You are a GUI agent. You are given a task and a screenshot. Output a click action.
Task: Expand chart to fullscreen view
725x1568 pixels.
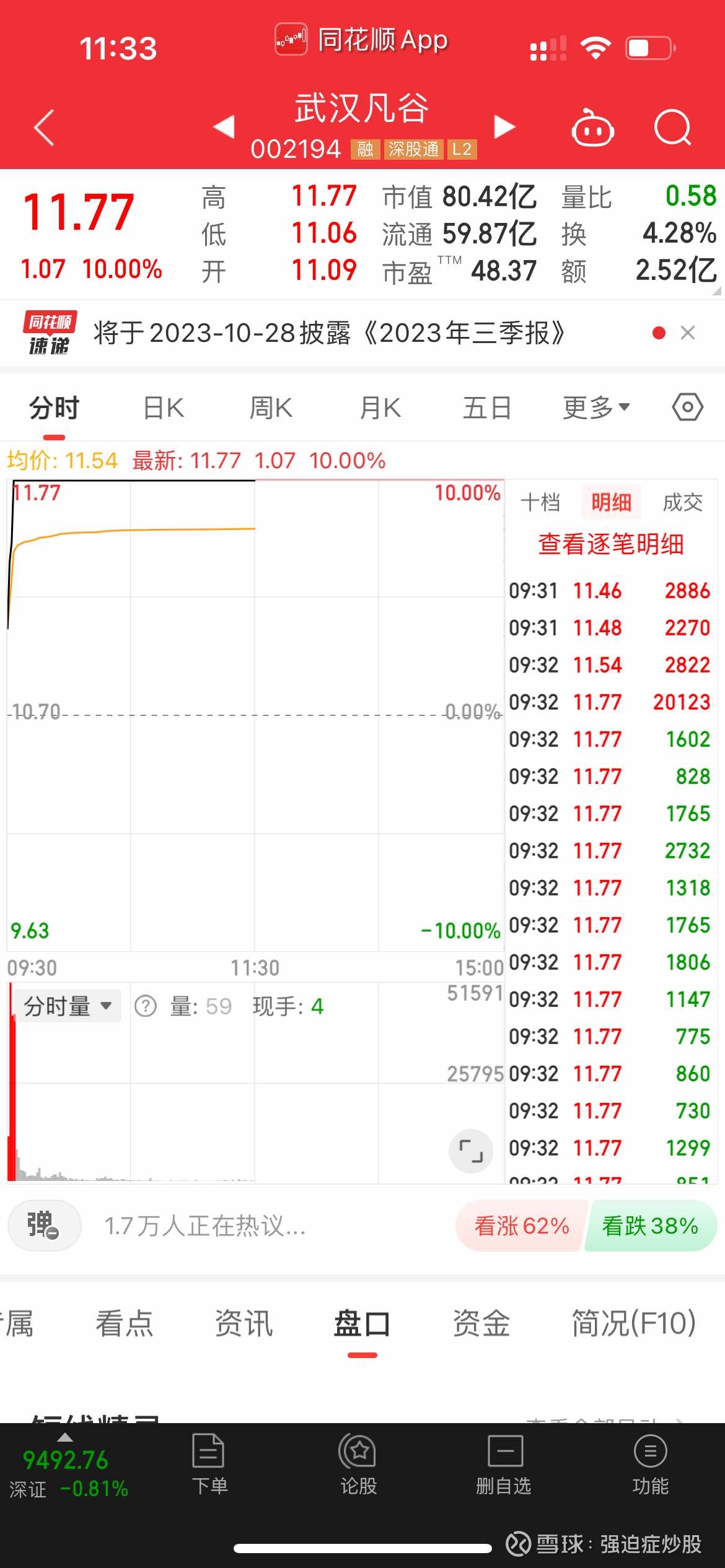pyautogui.click(x=471, y=1151)
